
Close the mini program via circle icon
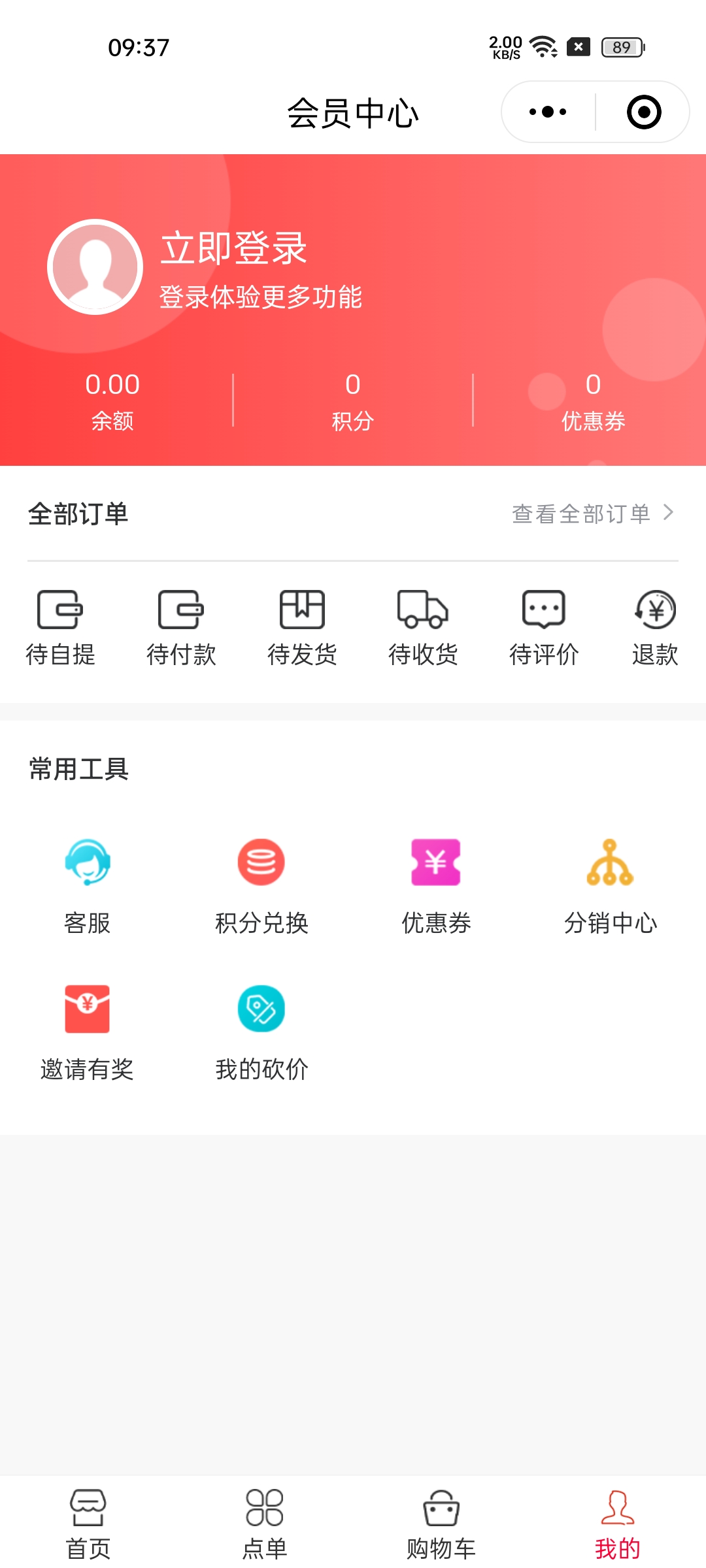coord(643,112)
